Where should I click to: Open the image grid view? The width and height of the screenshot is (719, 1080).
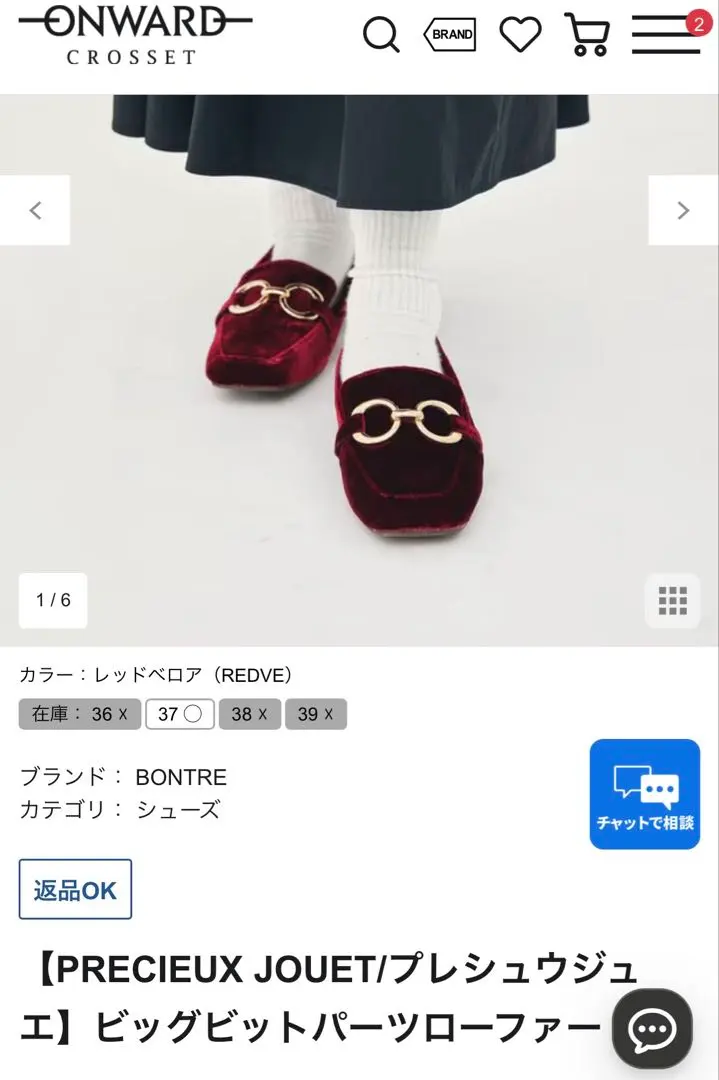(672, 601)
